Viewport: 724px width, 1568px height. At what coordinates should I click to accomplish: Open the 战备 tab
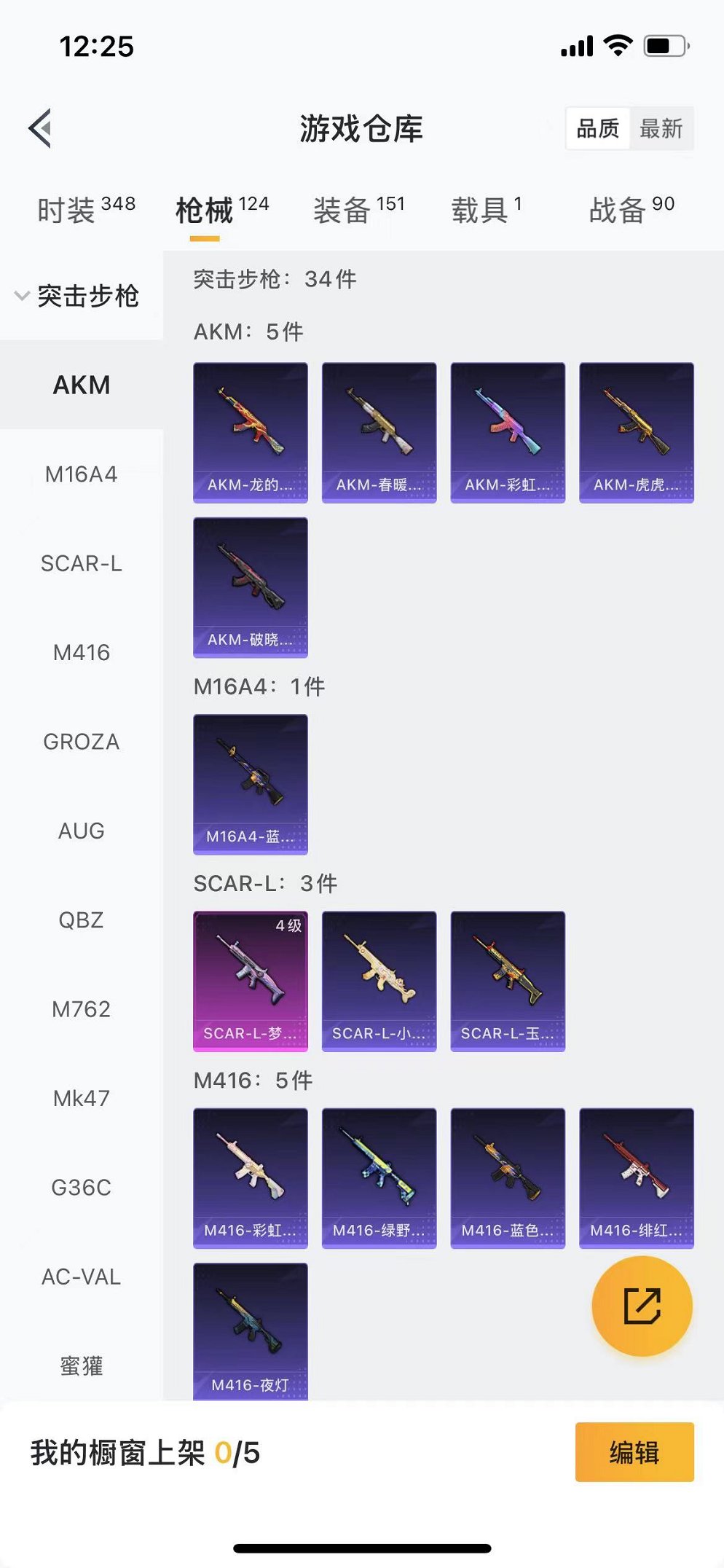(x=631, y=210)
